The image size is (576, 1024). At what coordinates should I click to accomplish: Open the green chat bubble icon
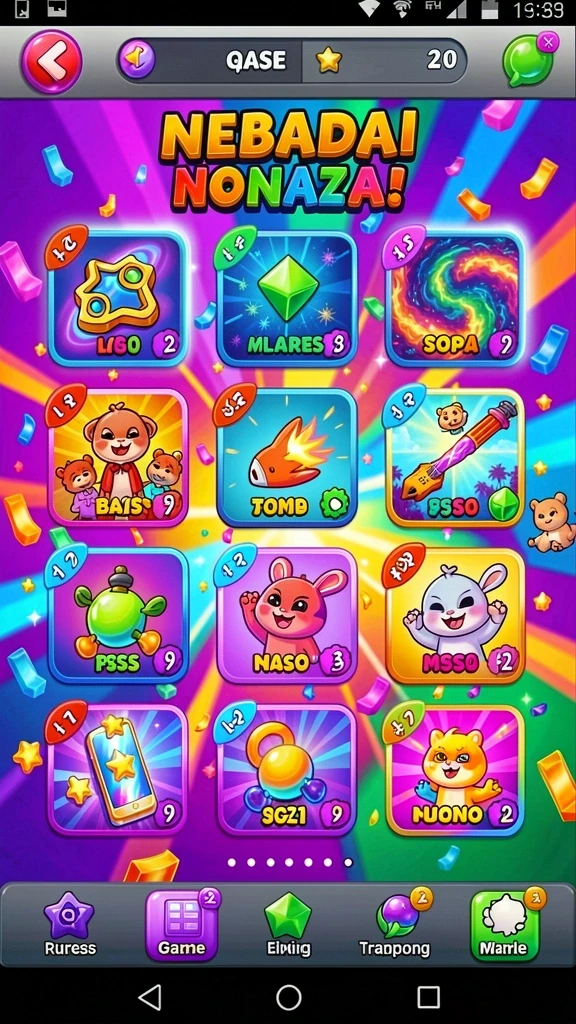pyautogui.click(x=528, y=61)
